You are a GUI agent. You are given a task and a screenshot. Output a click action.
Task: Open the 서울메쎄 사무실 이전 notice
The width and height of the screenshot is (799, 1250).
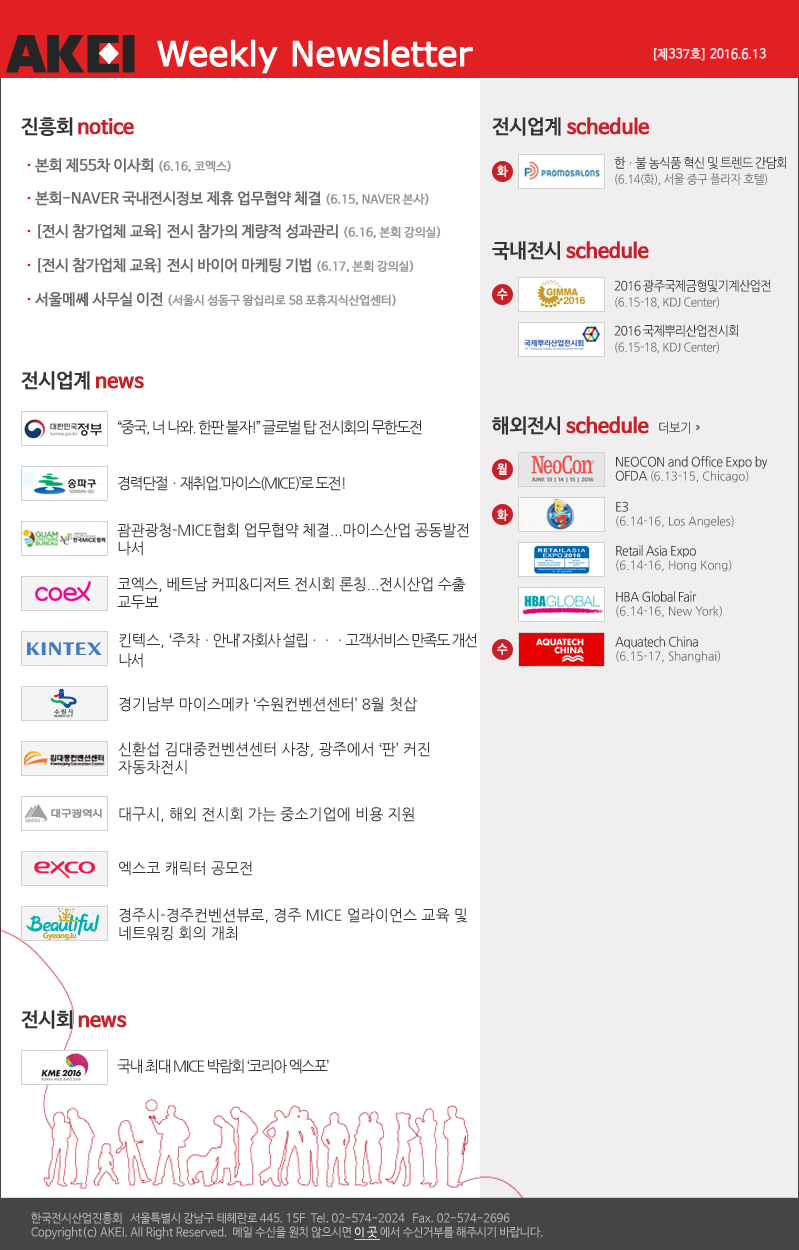(x=99, y=299)
